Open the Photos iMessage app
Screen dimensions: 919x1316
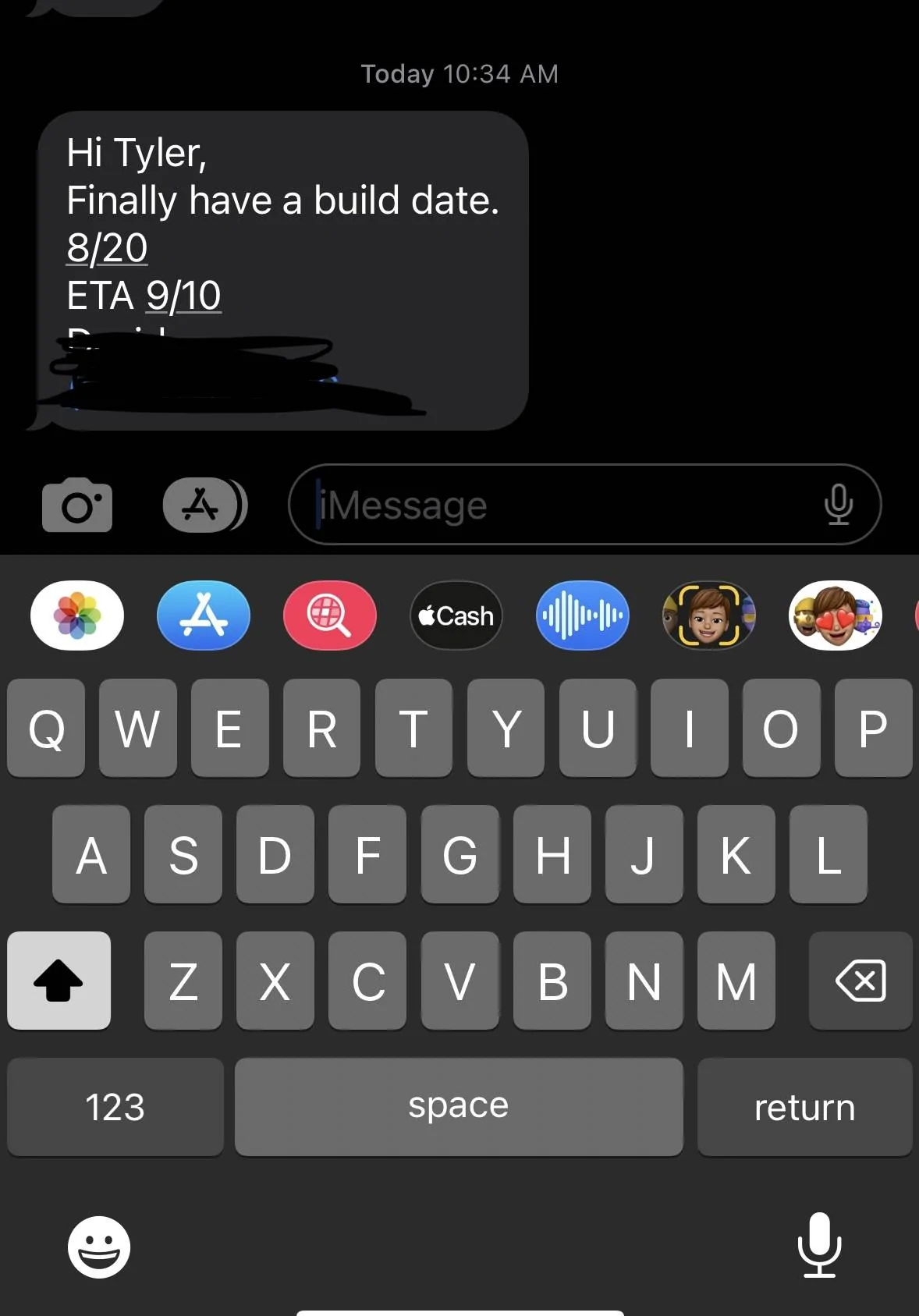click(77, 615)
